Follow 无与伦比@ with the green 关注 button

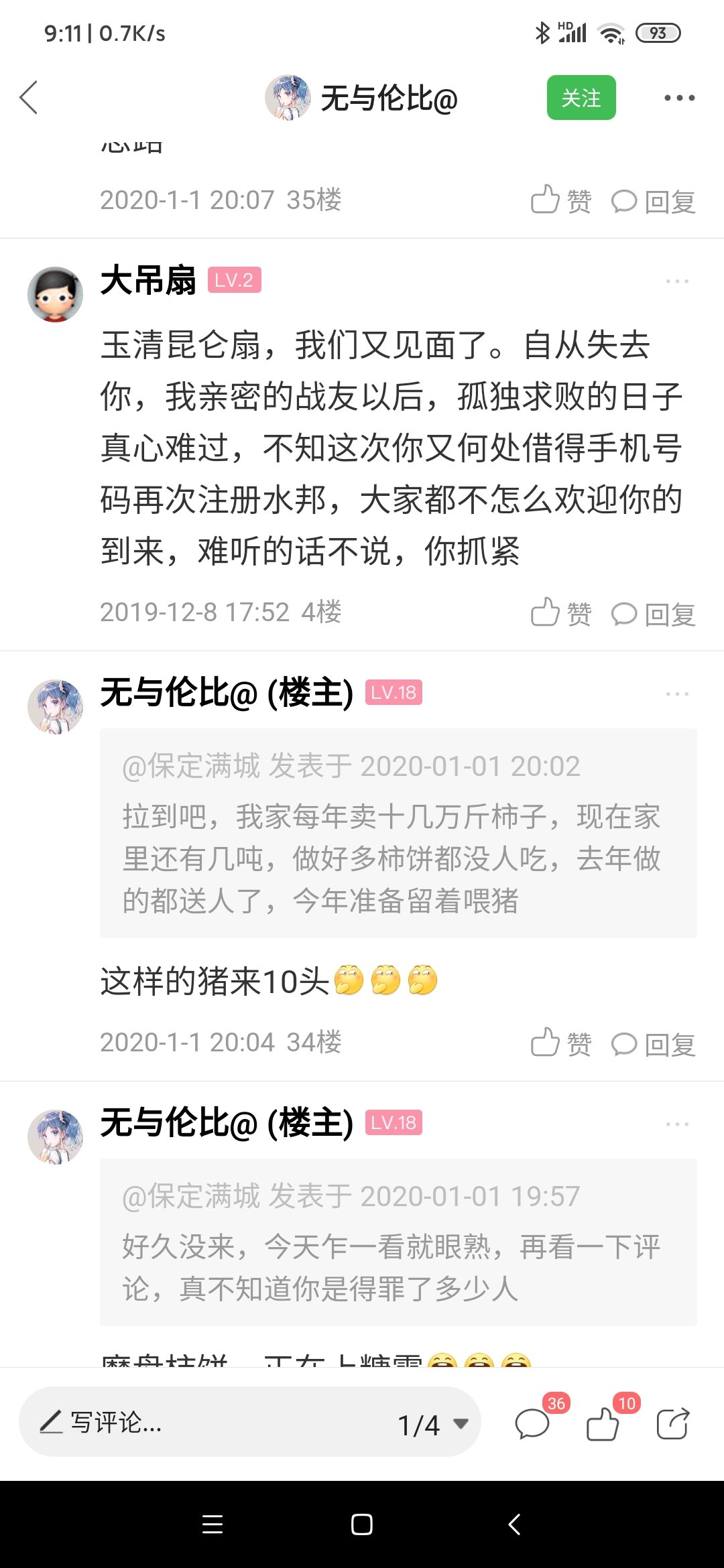tap(581, 98)
